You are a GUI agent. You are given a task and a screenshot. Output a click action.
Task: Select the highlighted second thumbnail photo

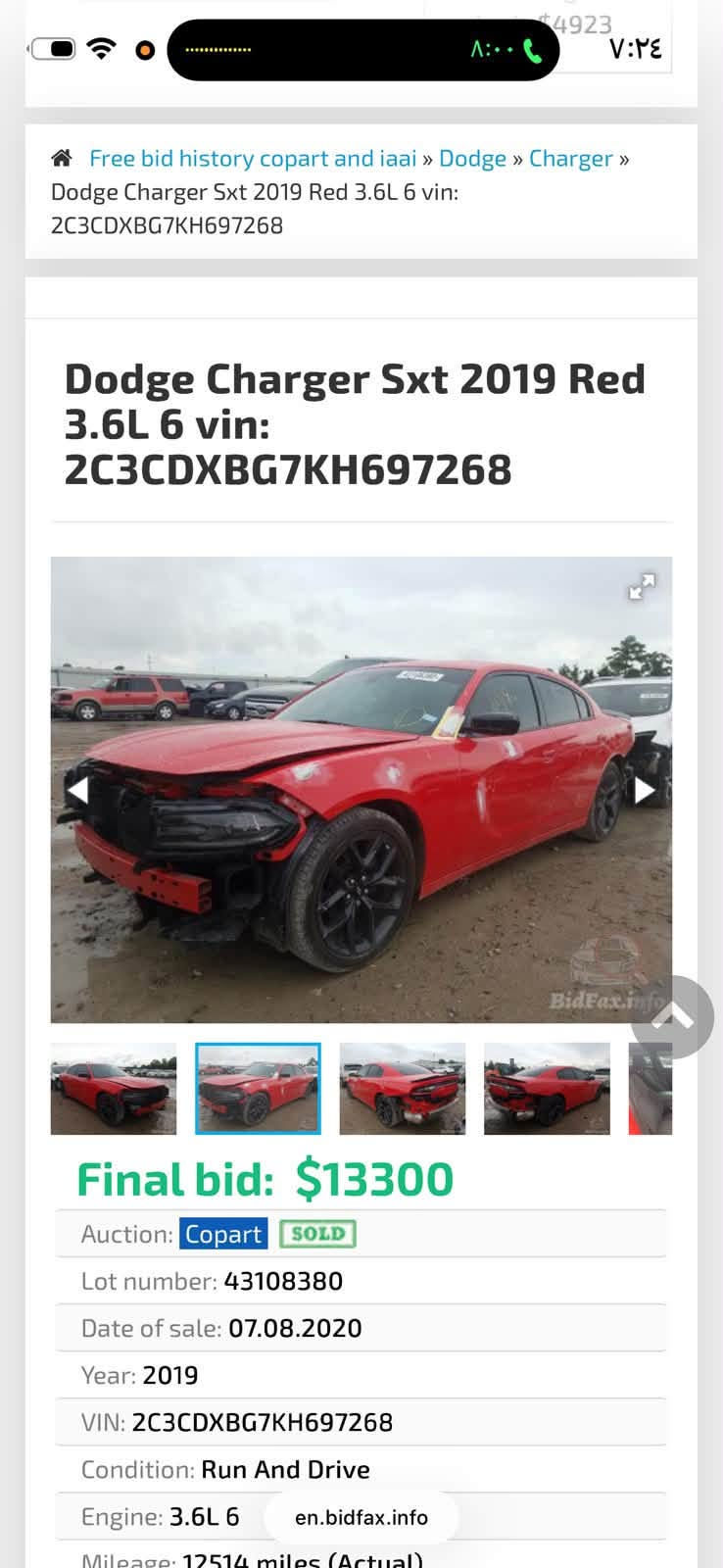258,1089
